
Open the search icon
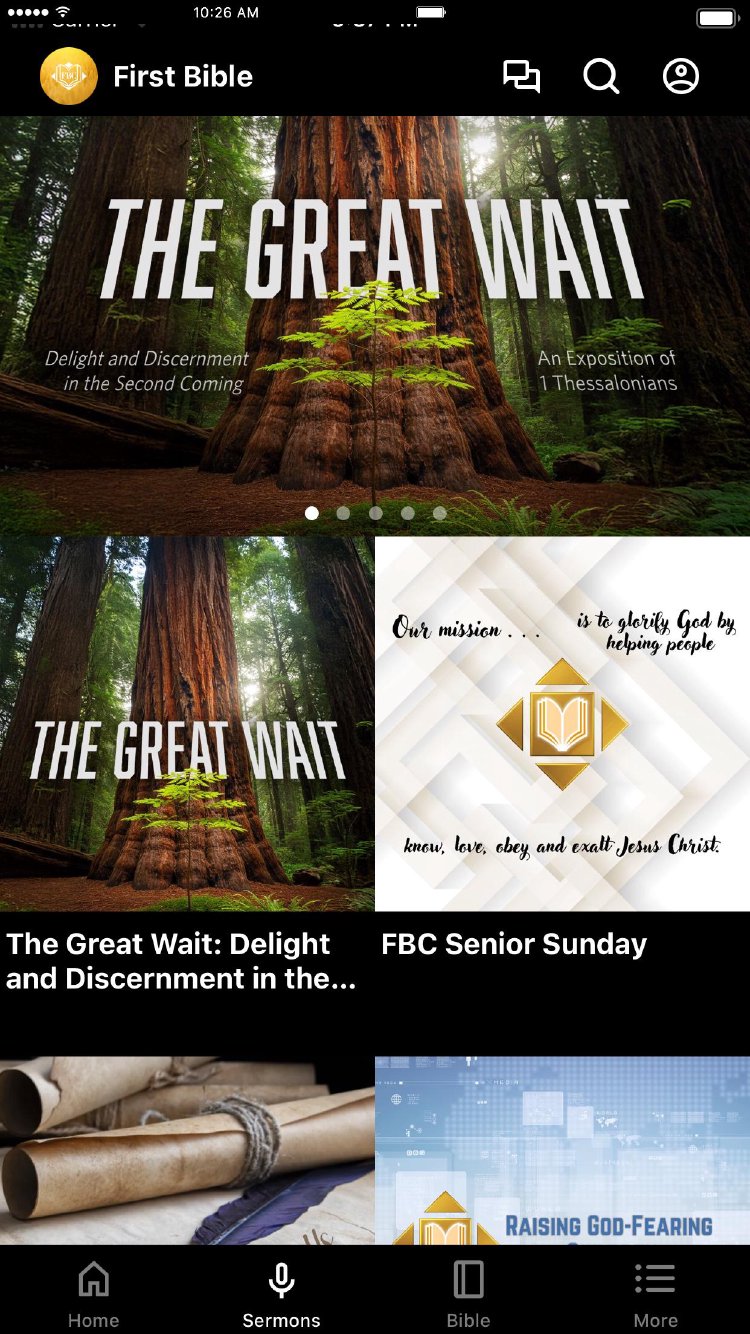(601, 77)
